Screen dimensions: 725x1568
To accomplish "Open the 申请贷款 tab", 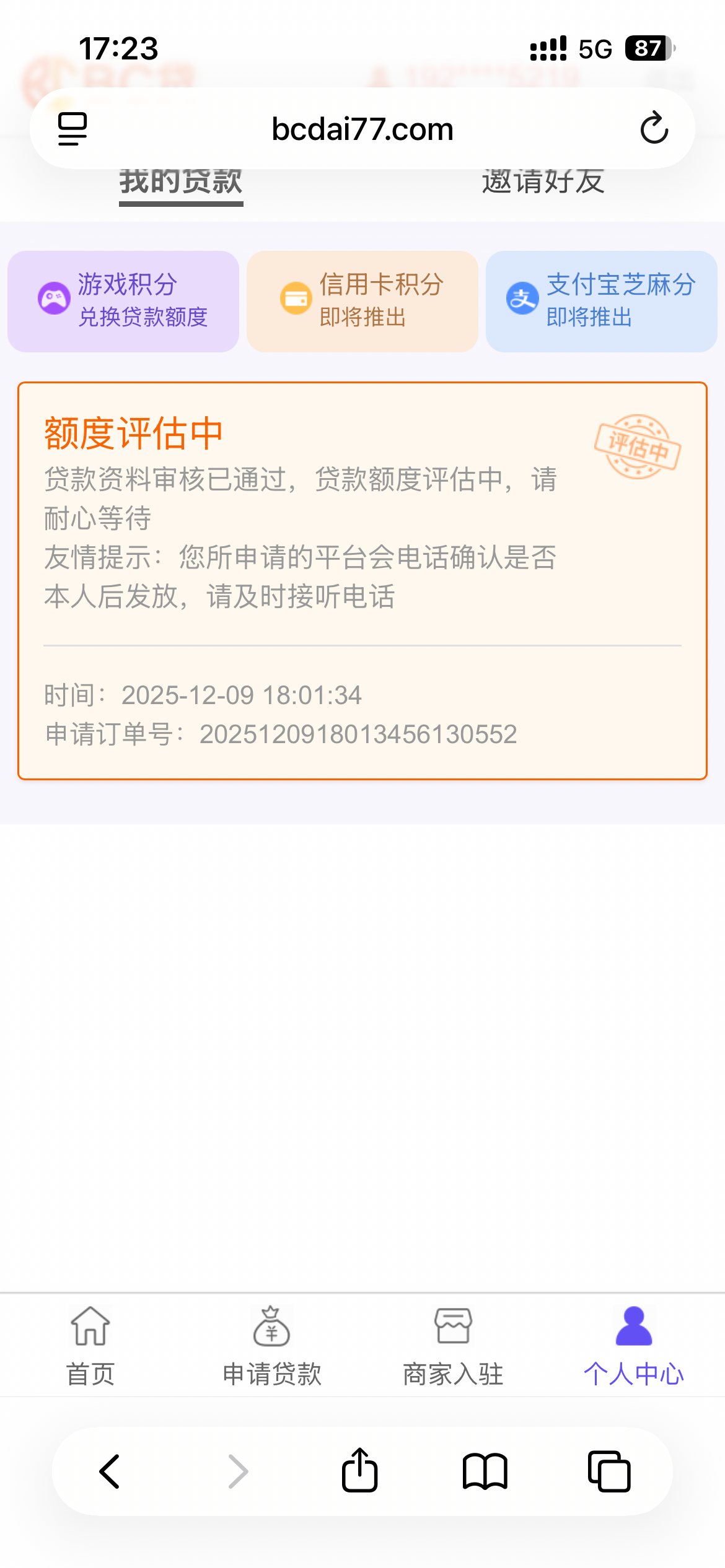I will tap(271, 1343).
